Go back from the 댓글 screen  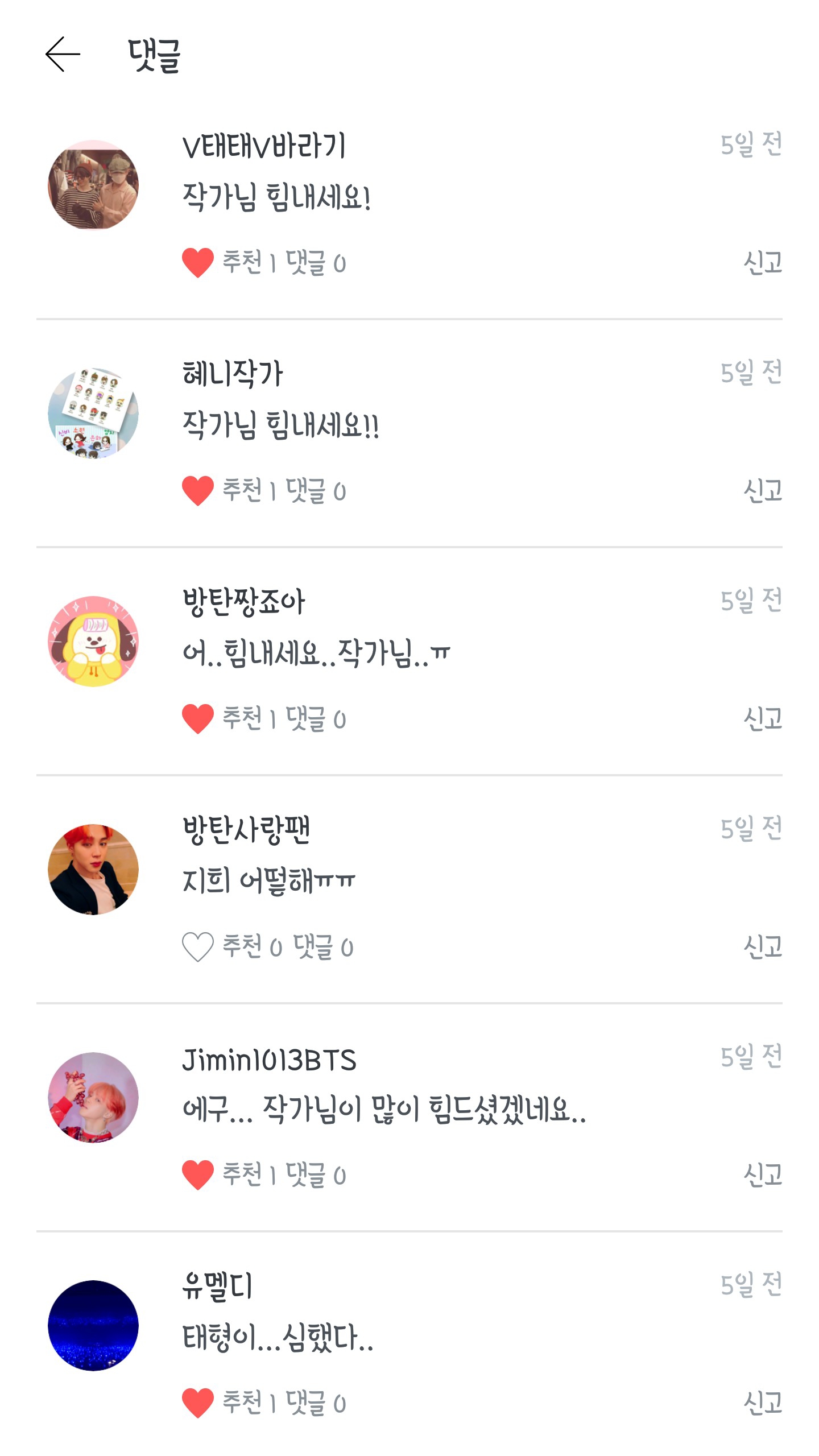[x=63, y=55]
